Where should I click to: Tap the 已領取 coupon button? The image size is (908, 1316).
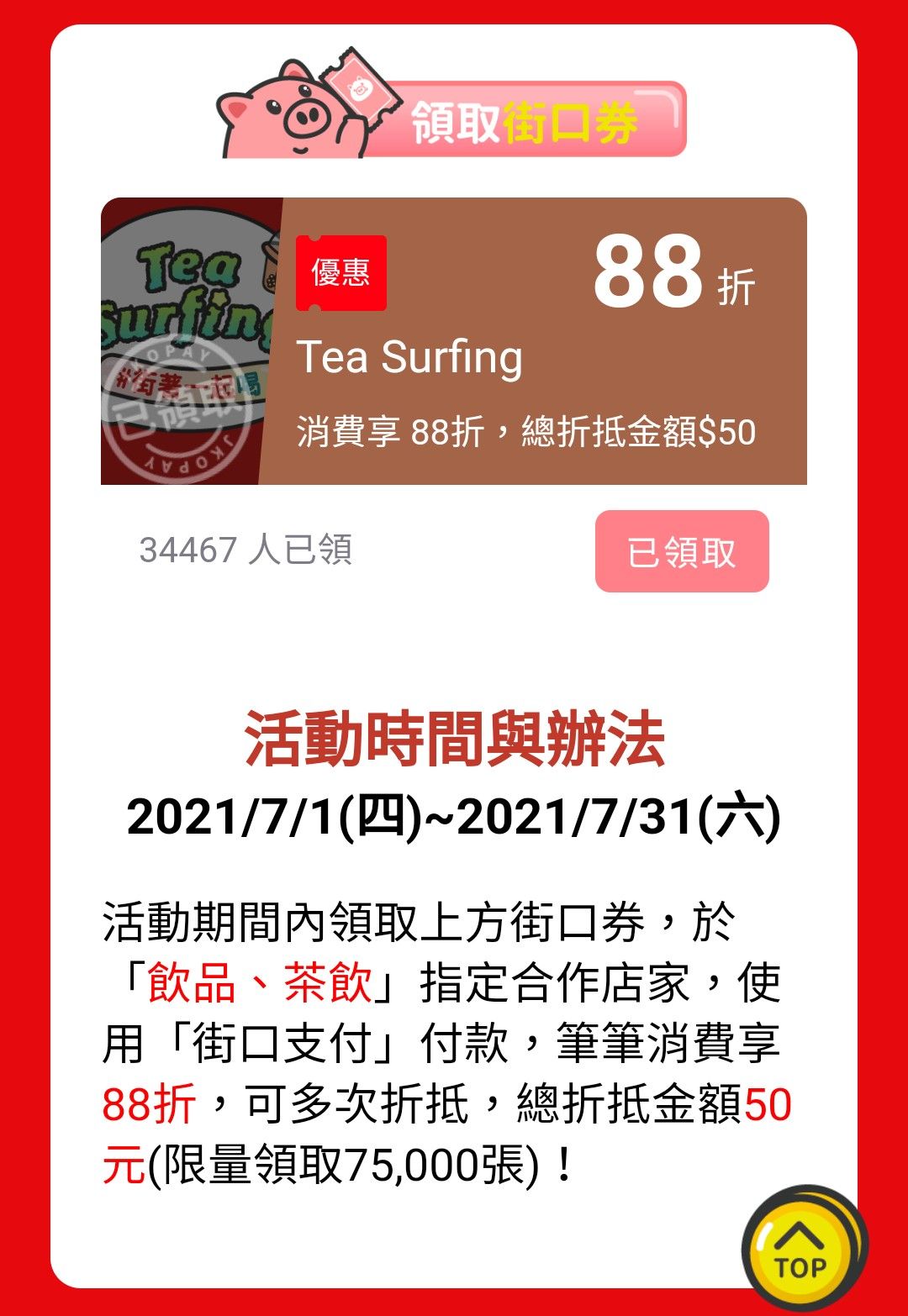[x=682, y=551]
